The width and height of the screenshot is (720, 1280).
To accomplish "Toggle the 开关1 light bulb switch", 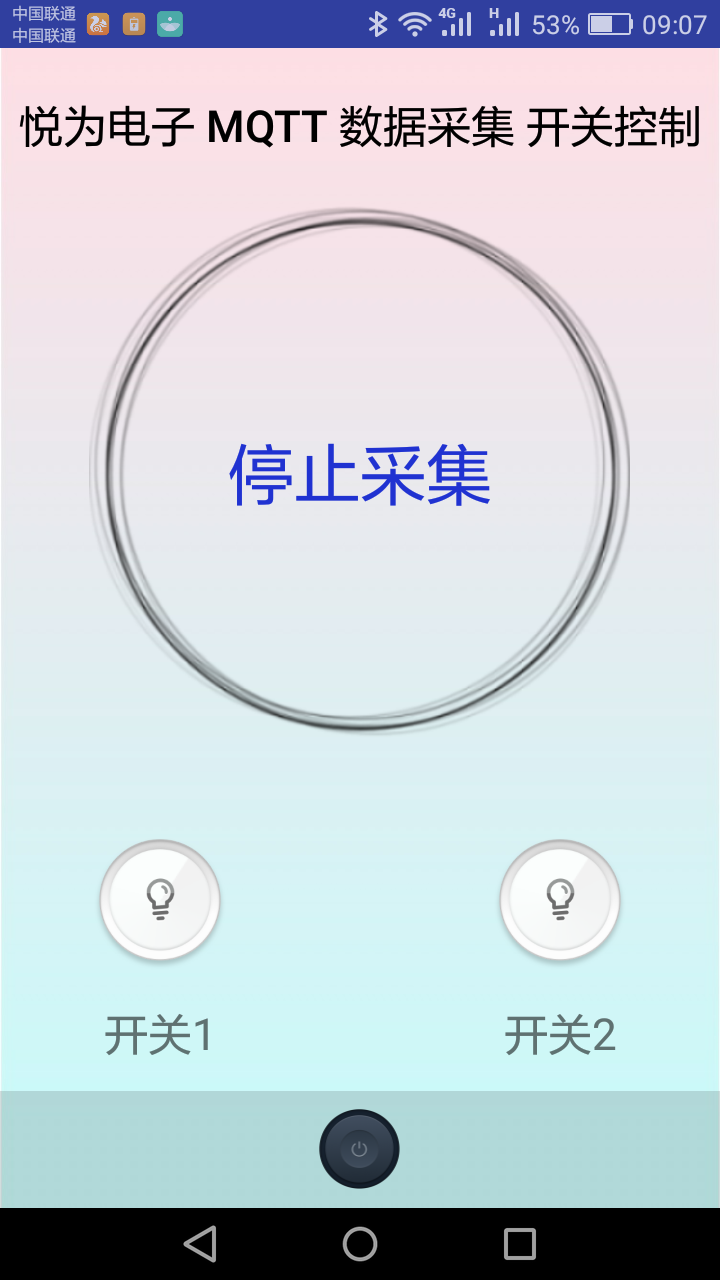I will click(x=160, y=900).
